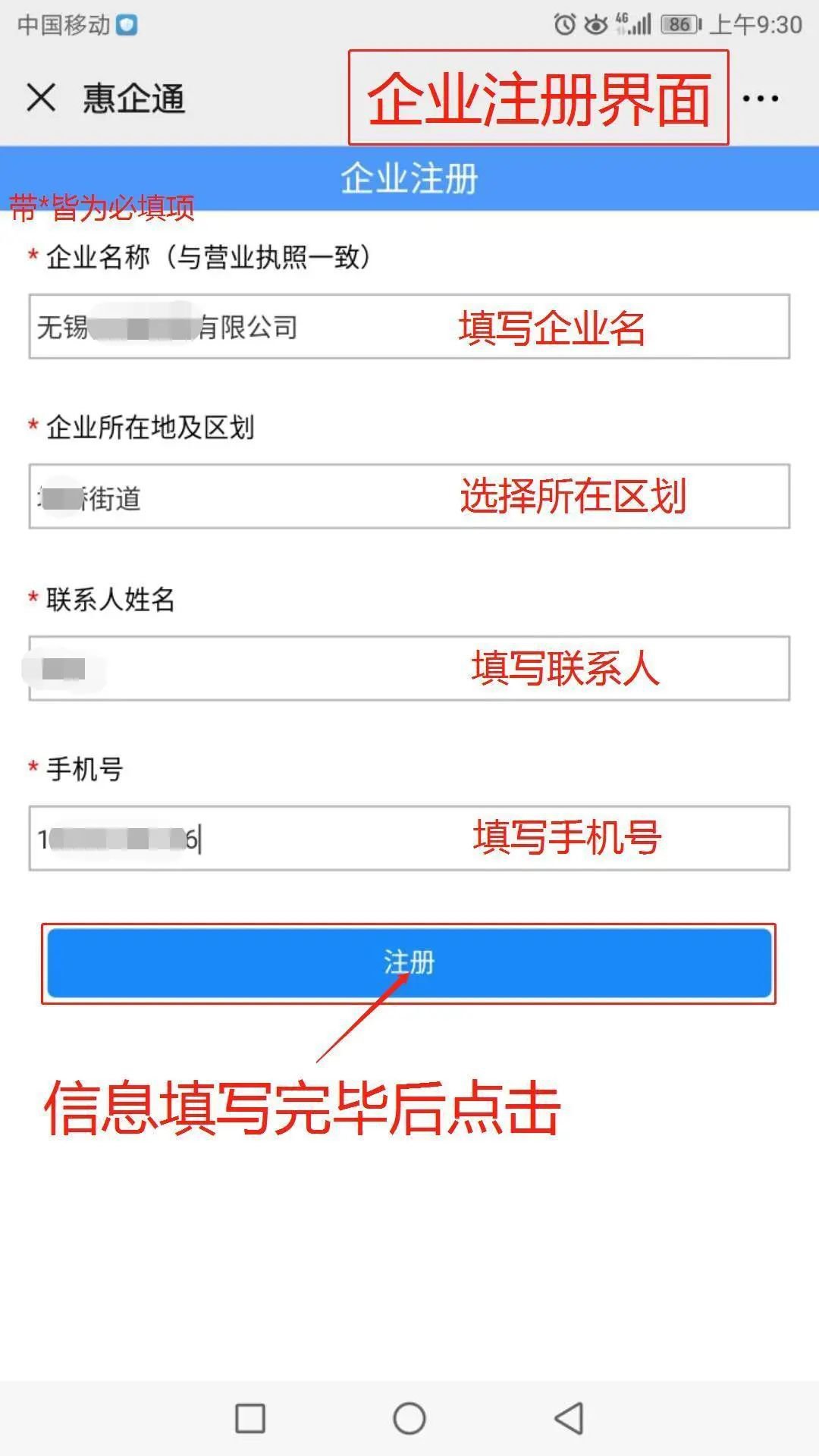Go back using system back button
The width and height of the screenshot is (819, 1456).
(569, 1418)
